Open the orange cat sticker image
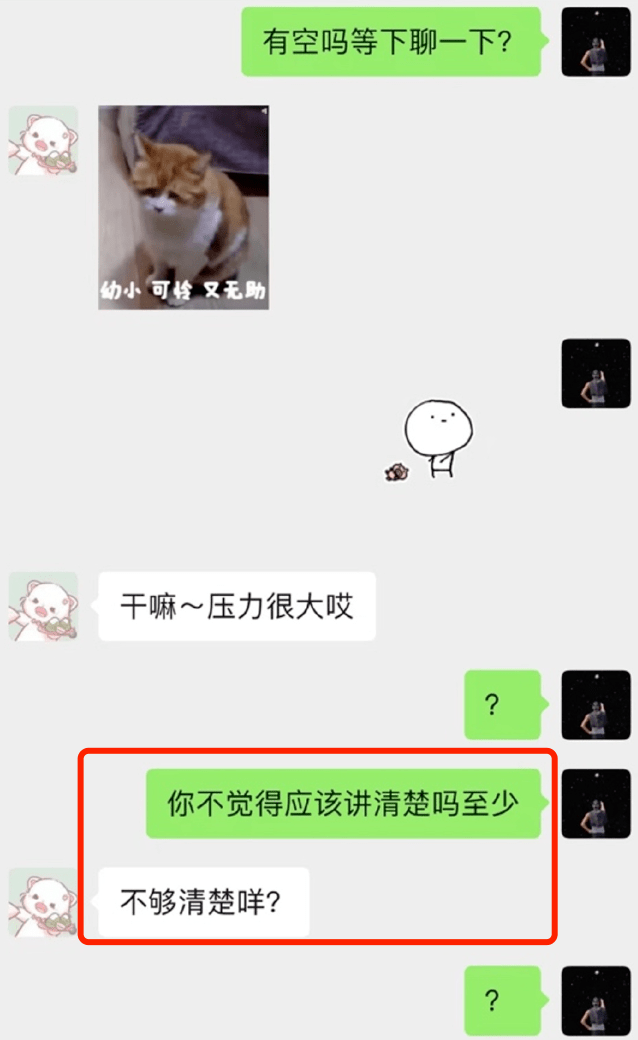This screenshot has height=1040, width=638. 184,207
